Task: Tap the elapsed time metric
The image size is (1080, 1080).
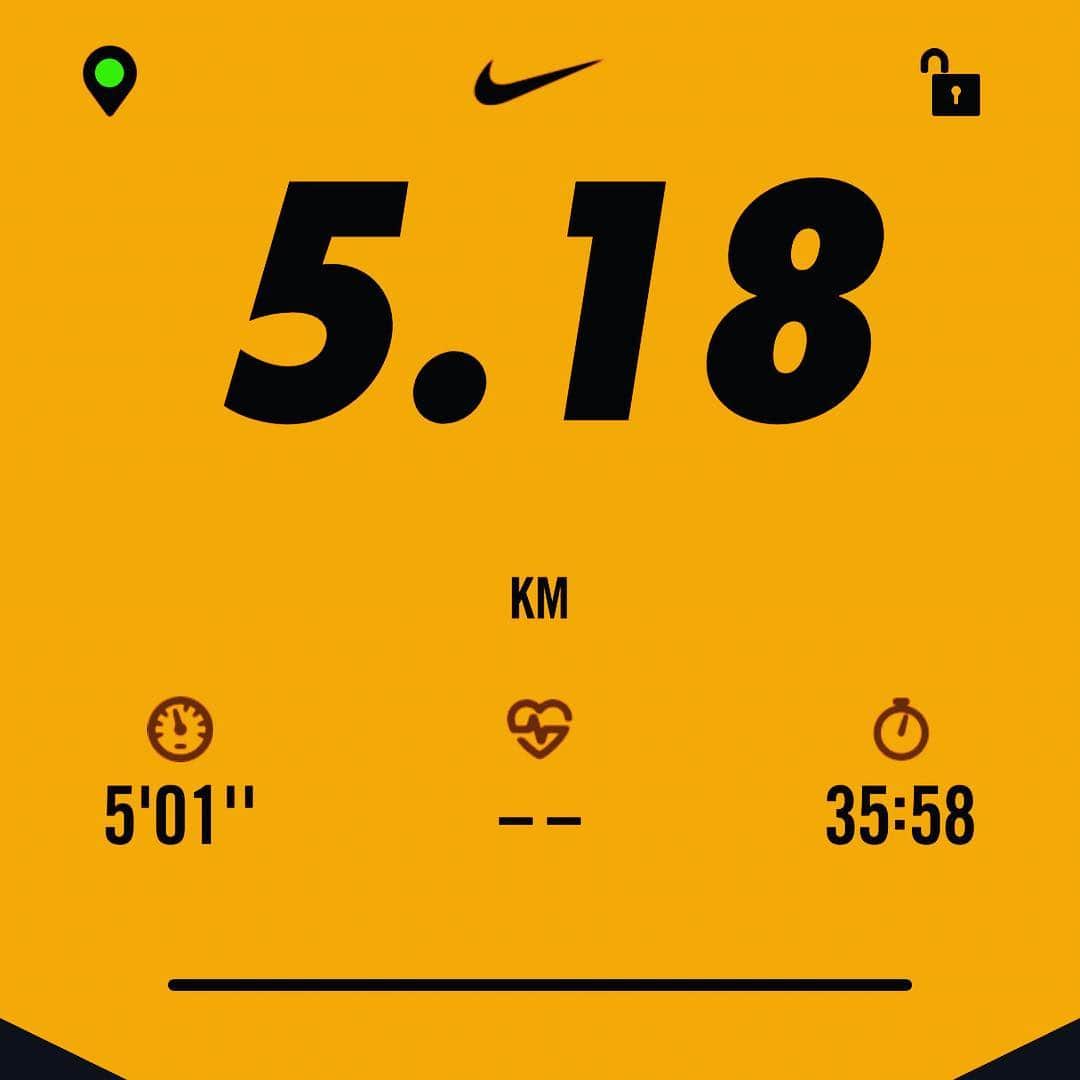Action: click(x=899, y=816)
